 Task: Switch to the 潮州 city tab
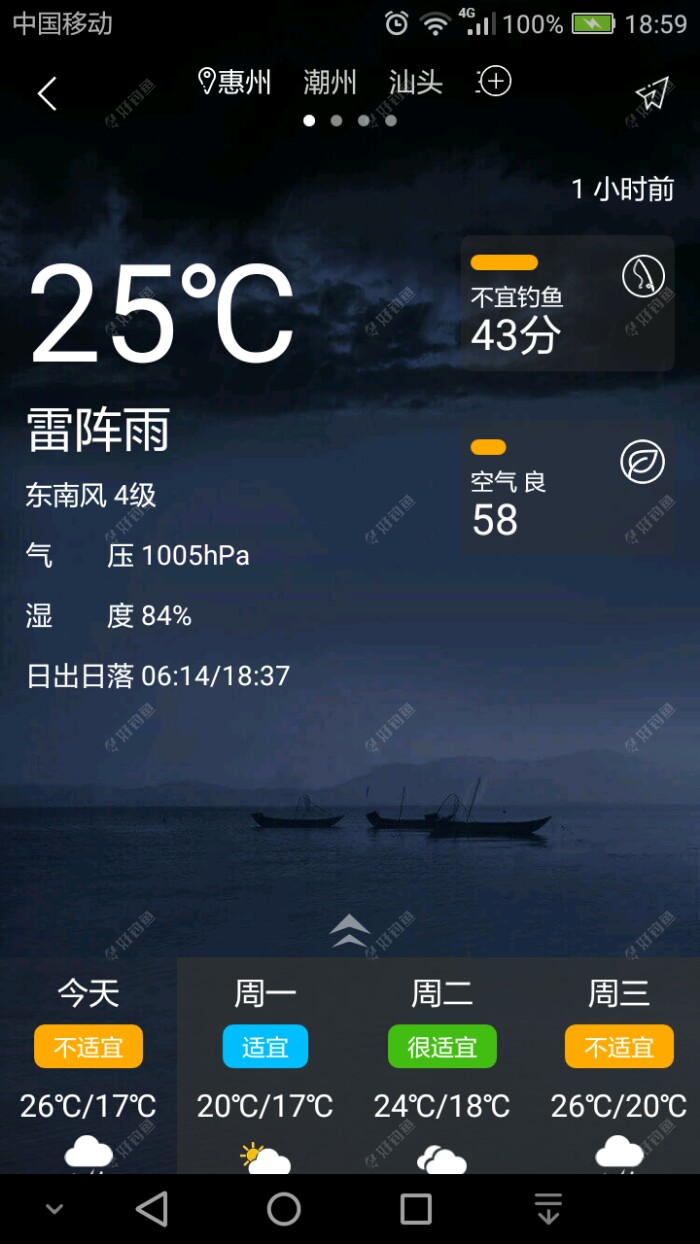click(330, 82)
